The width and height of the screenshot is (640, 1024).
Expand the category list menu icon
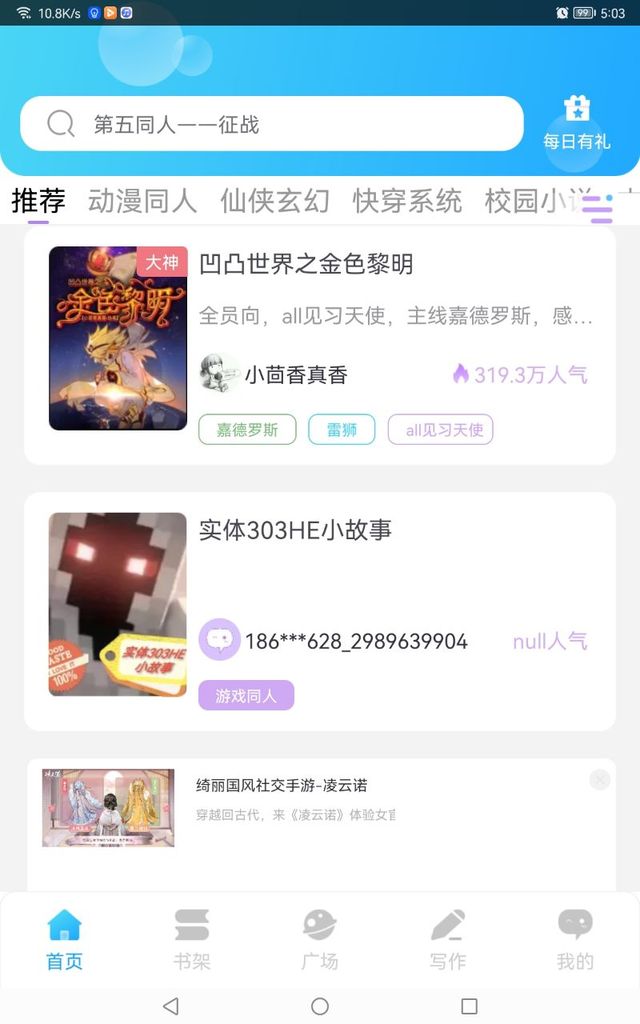coord(597,209)
